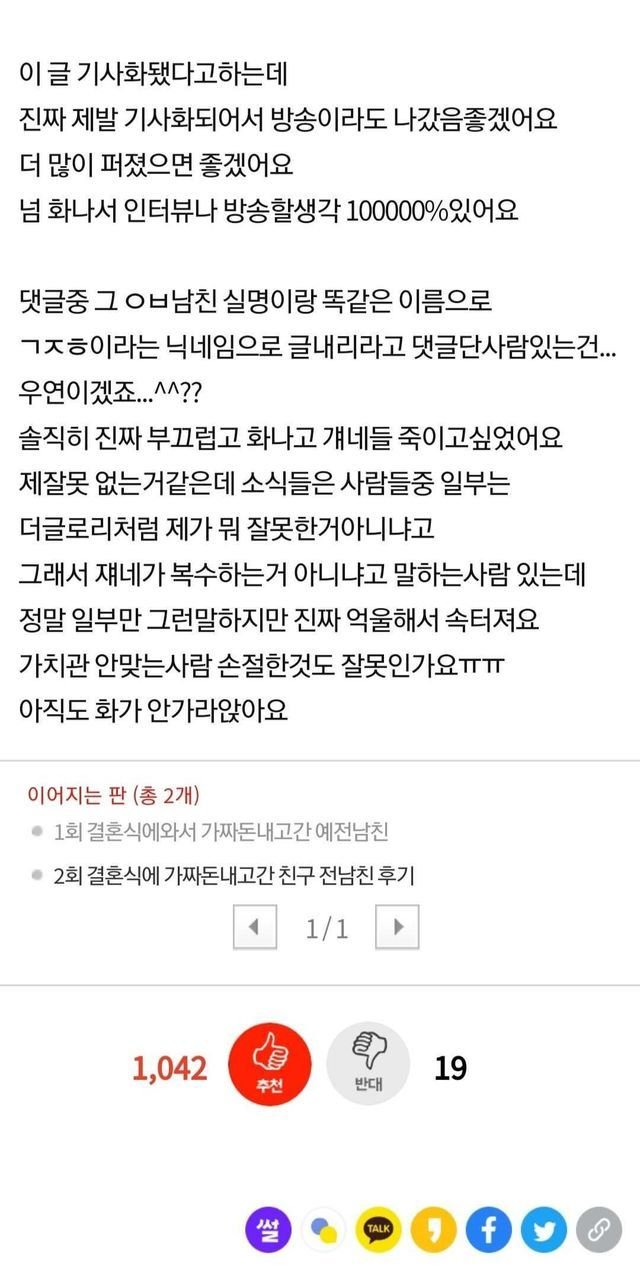This screenshot has height=1280, width=640.
Task: Open part 2 post 친구 전남친 후기
Action: pyautogui.click(x=235, y=876)
